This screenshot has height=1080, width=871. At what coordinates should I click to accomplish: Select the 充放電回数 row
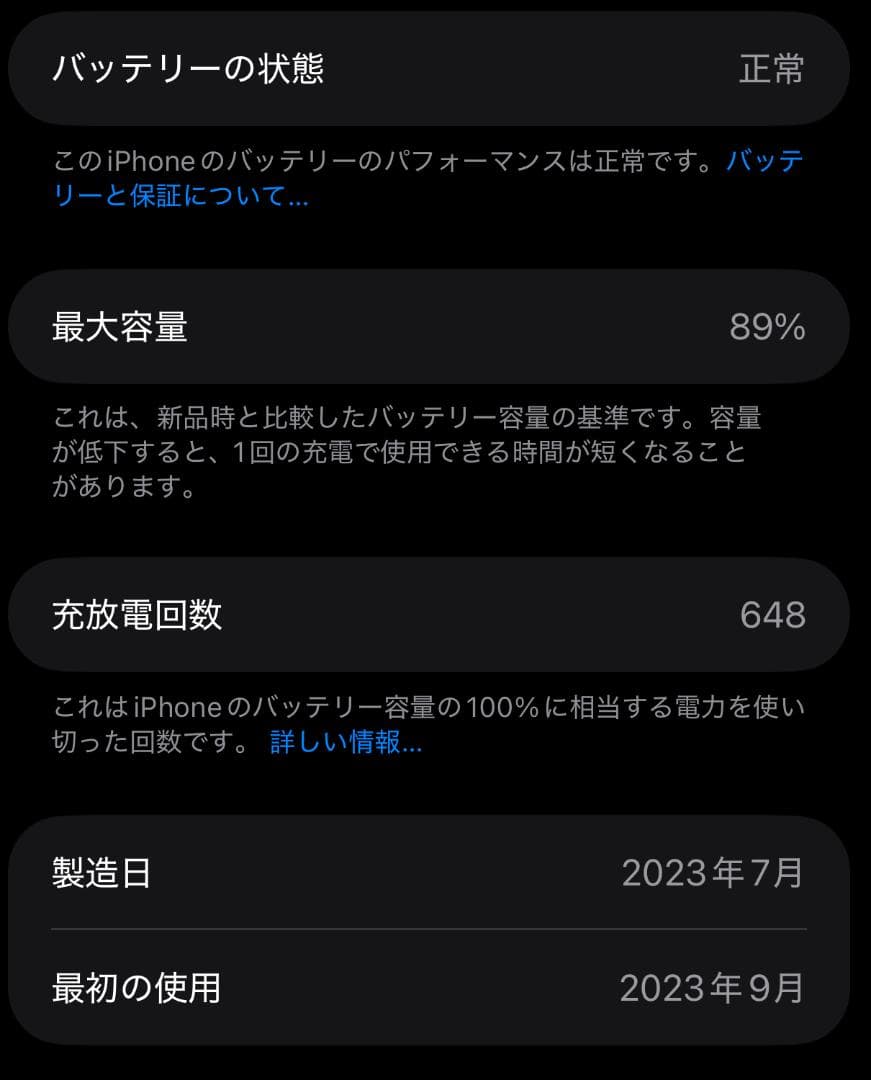pos(435,614)
